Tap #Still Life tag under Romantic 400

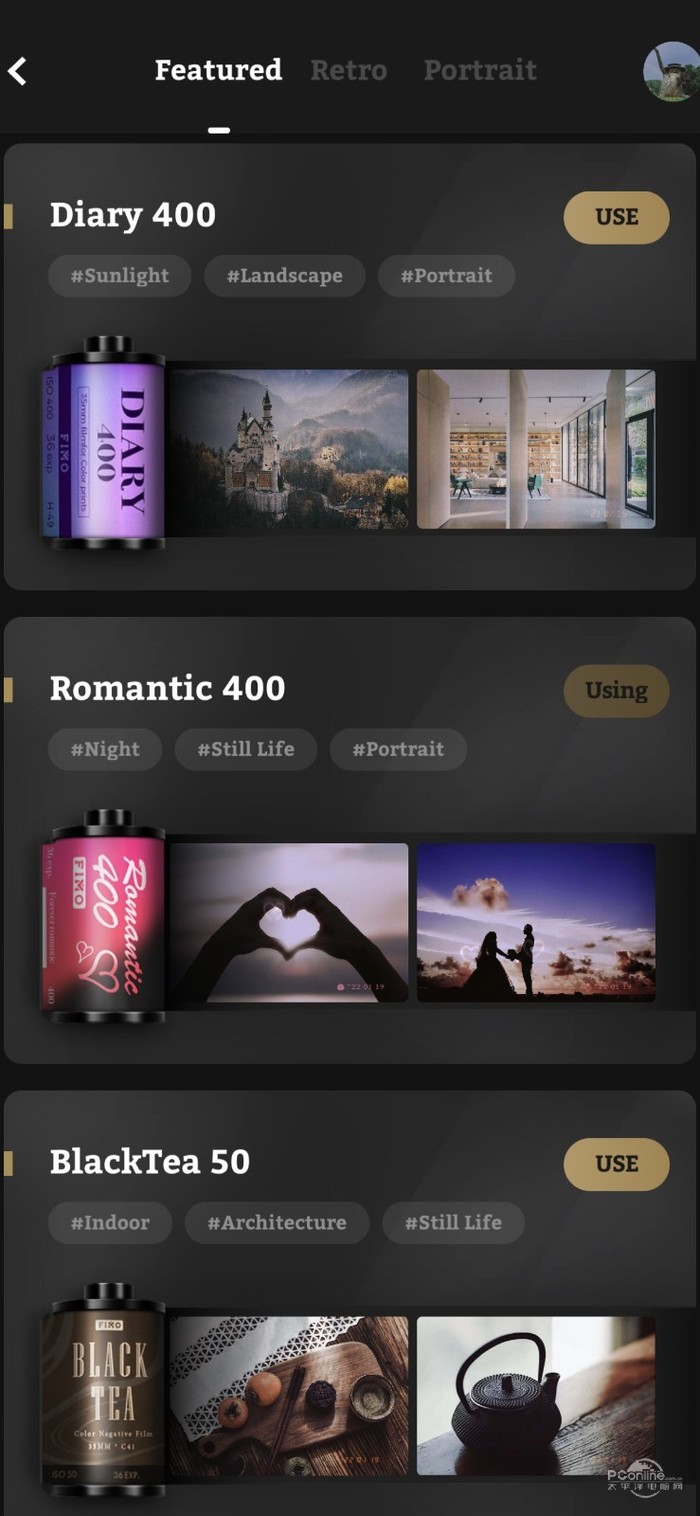246,749
